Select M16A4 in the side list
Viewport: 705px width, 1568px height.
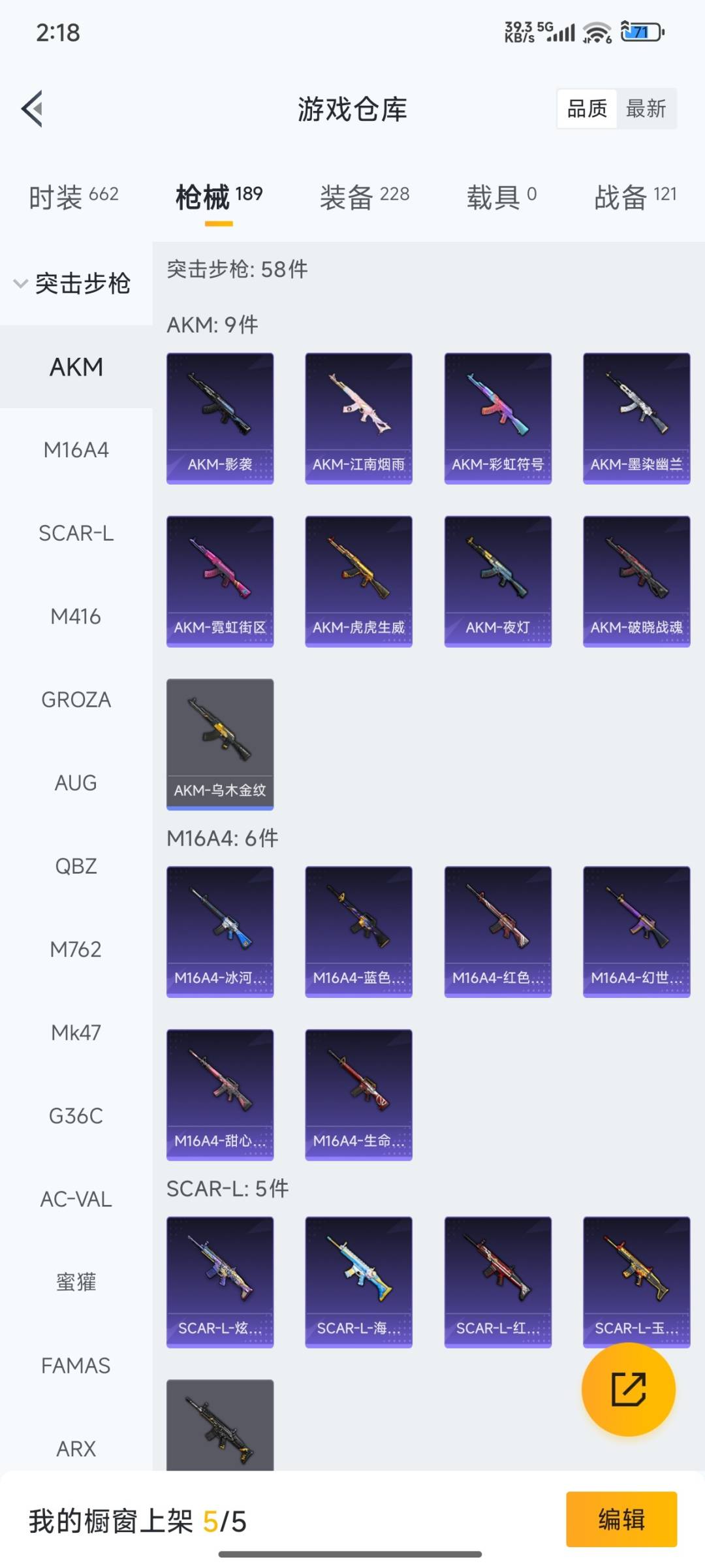(76, 450)
